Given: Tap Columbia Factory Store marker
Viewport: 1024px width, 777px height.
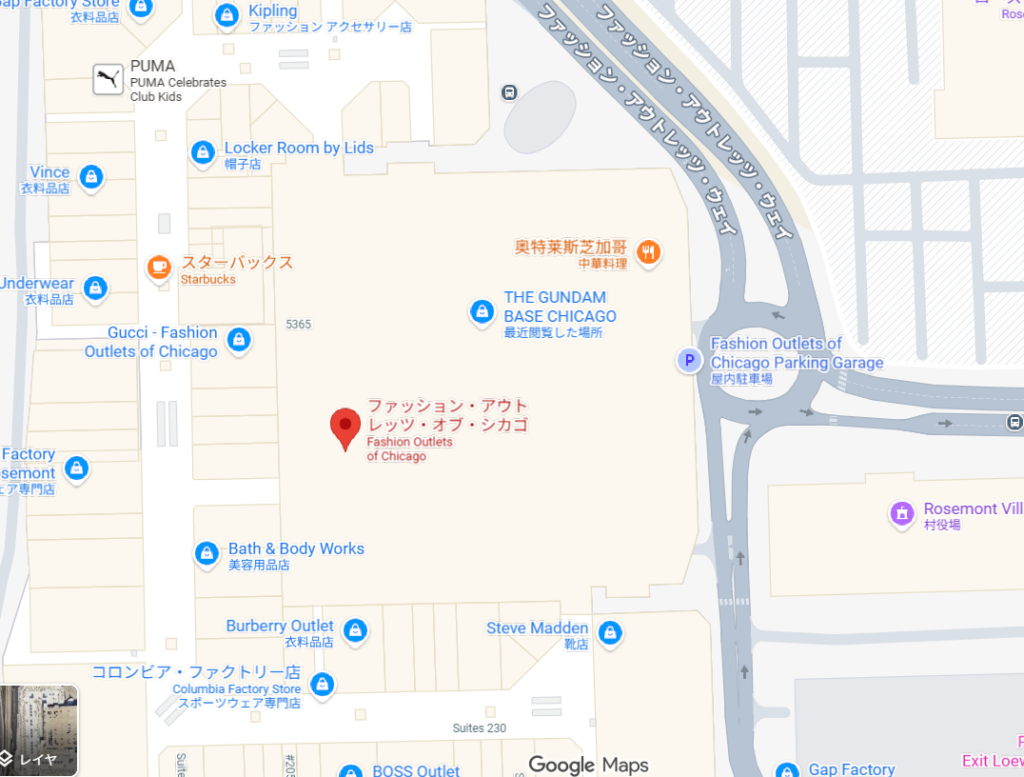Looking at the screenshot, I should pos(321,684).
